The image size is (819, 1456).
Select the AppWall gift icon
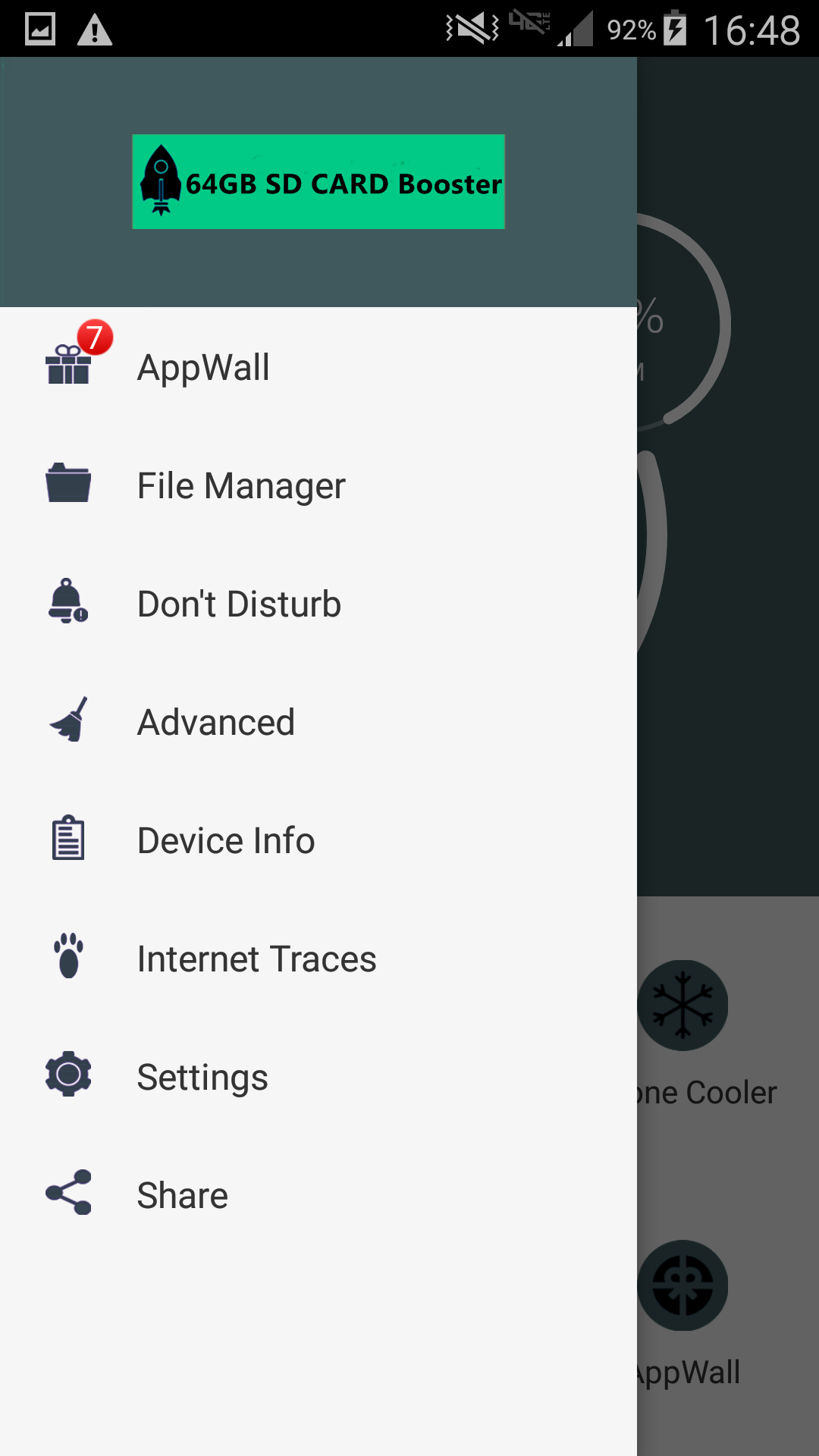tap(69, 369)
